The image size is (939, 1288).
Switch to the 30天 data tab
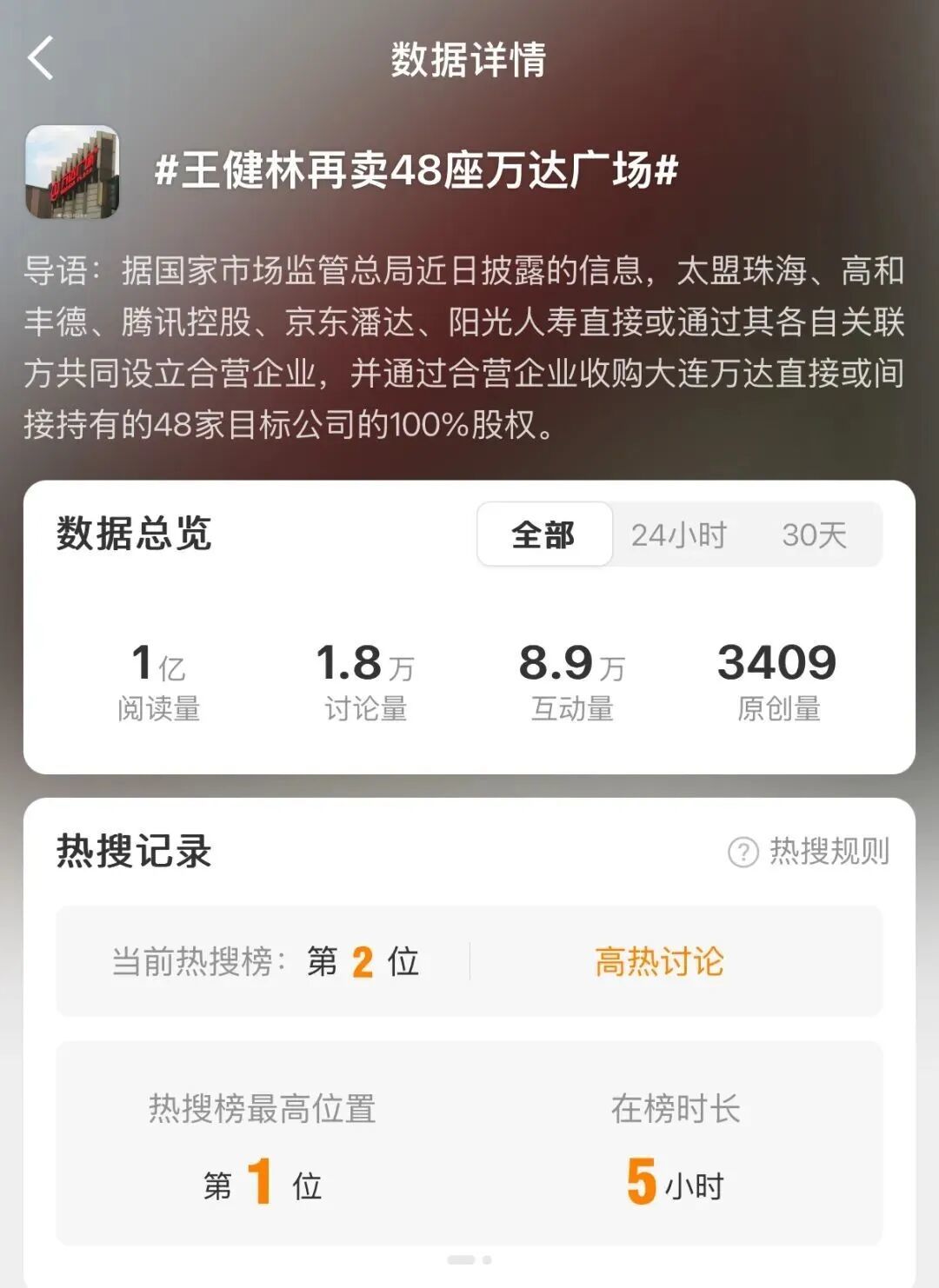tap(814, 534)
